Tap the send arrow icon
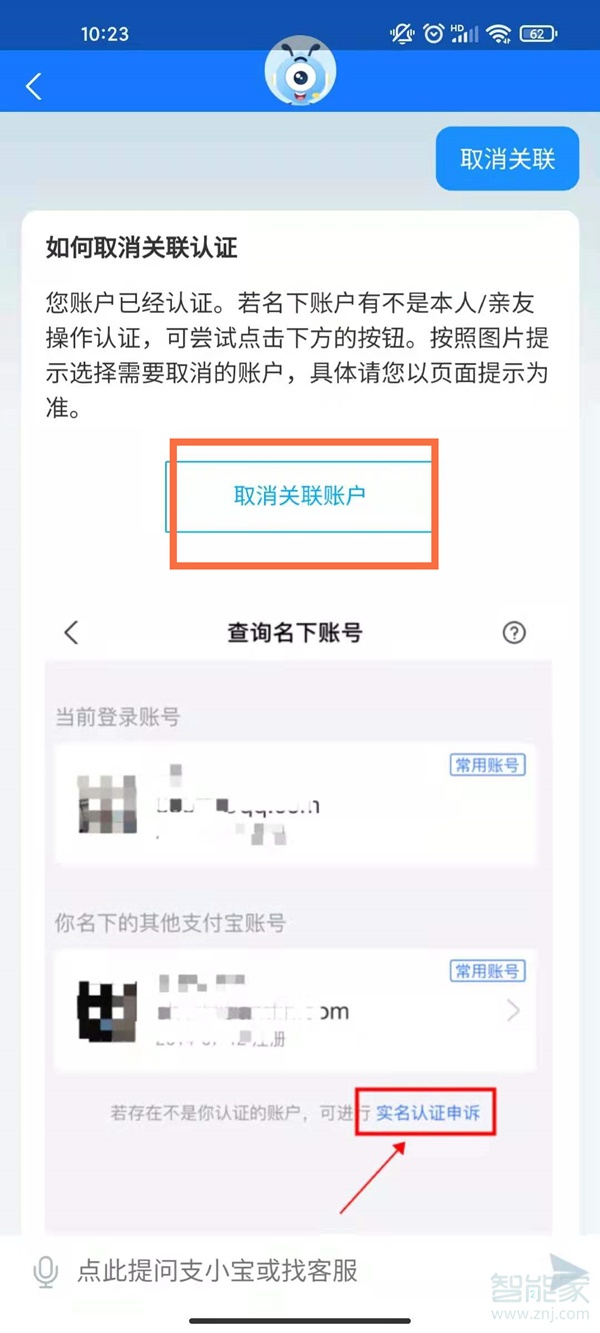600x1333 pixels. 568,1268
